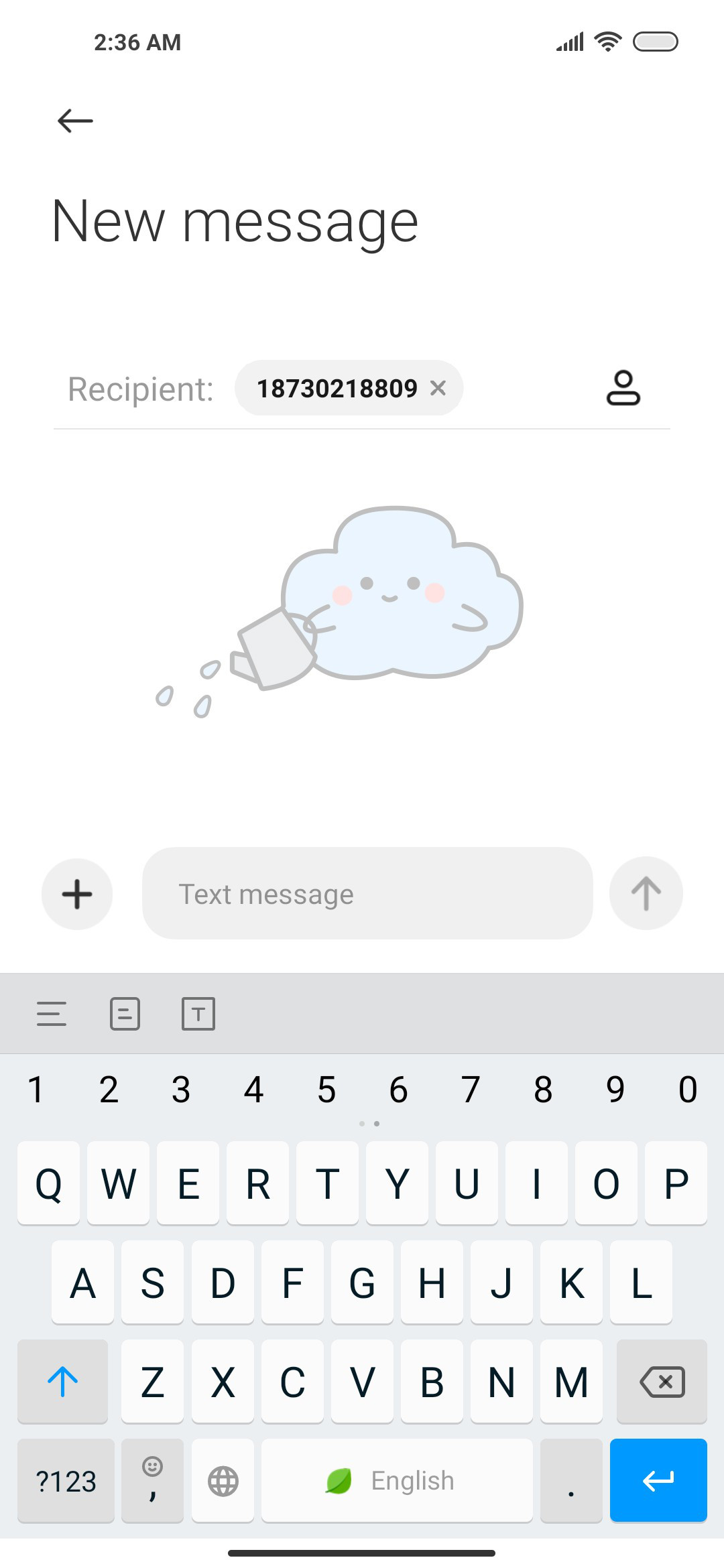The width and height of the screenshot is (724, 1568).
Task: Tap the number 5 key
Action: point(326,1090)
